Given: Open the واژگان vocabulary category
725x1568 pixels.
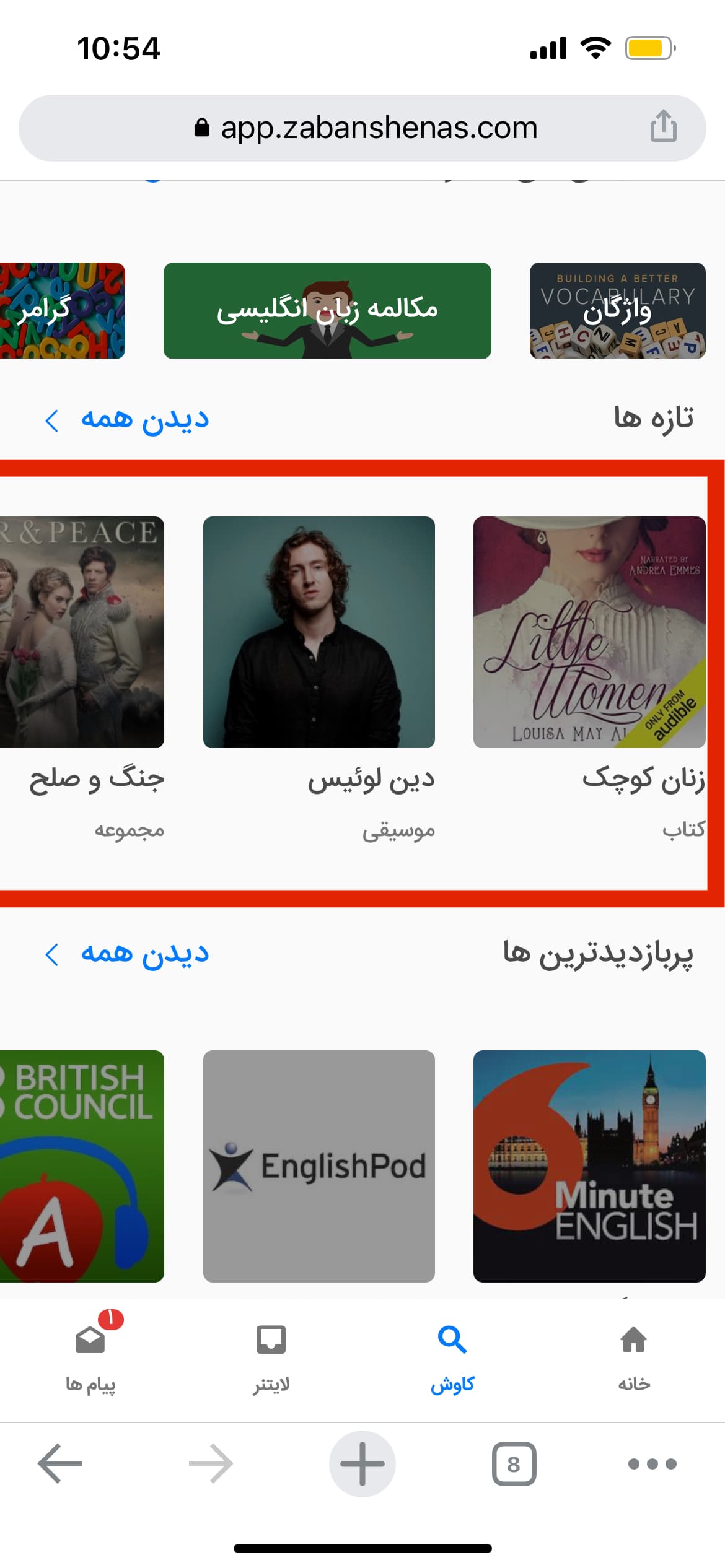Looking at the screenshot, I should click(x=617, y=310).
